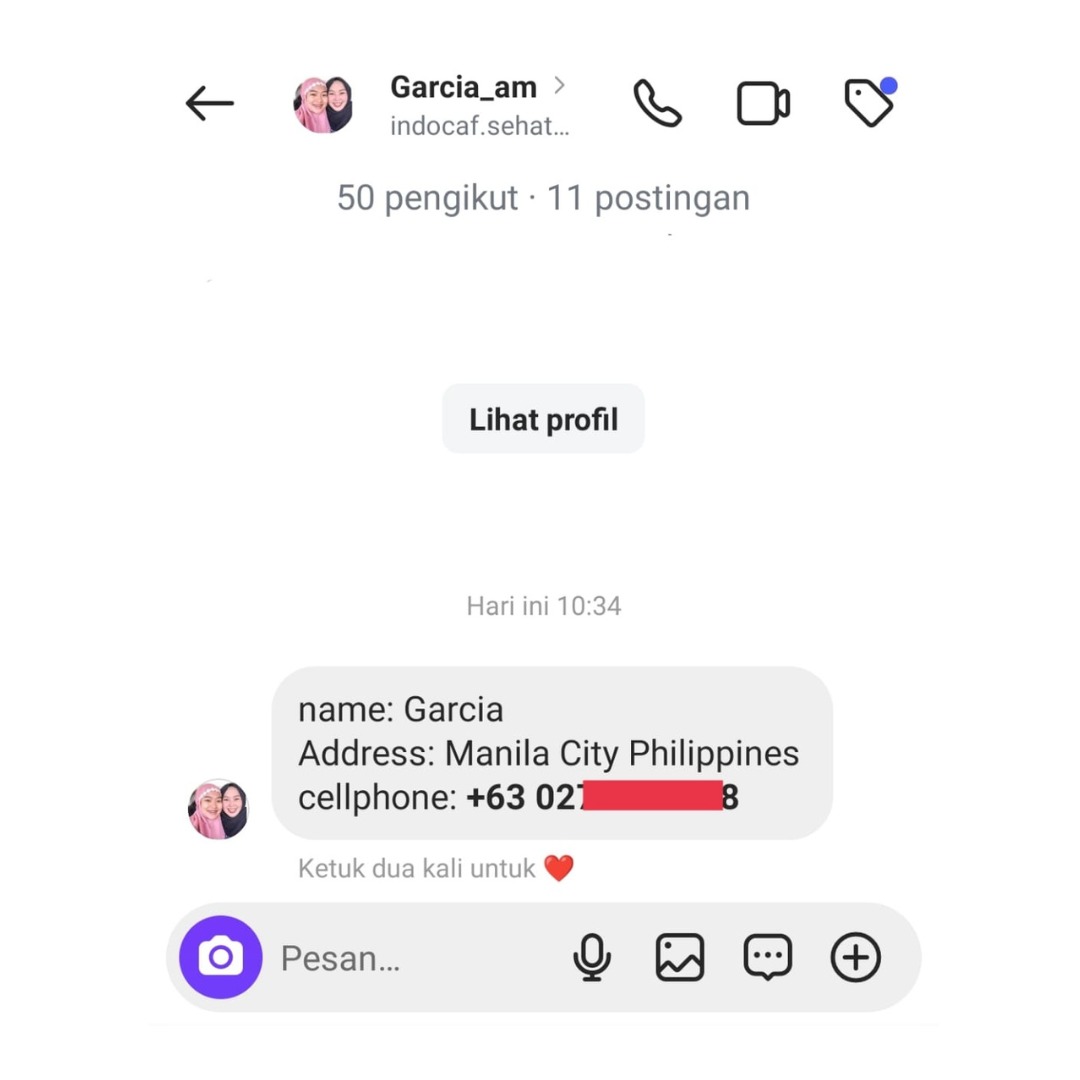Open the saved replies speech bubble icon

point(767,957)
